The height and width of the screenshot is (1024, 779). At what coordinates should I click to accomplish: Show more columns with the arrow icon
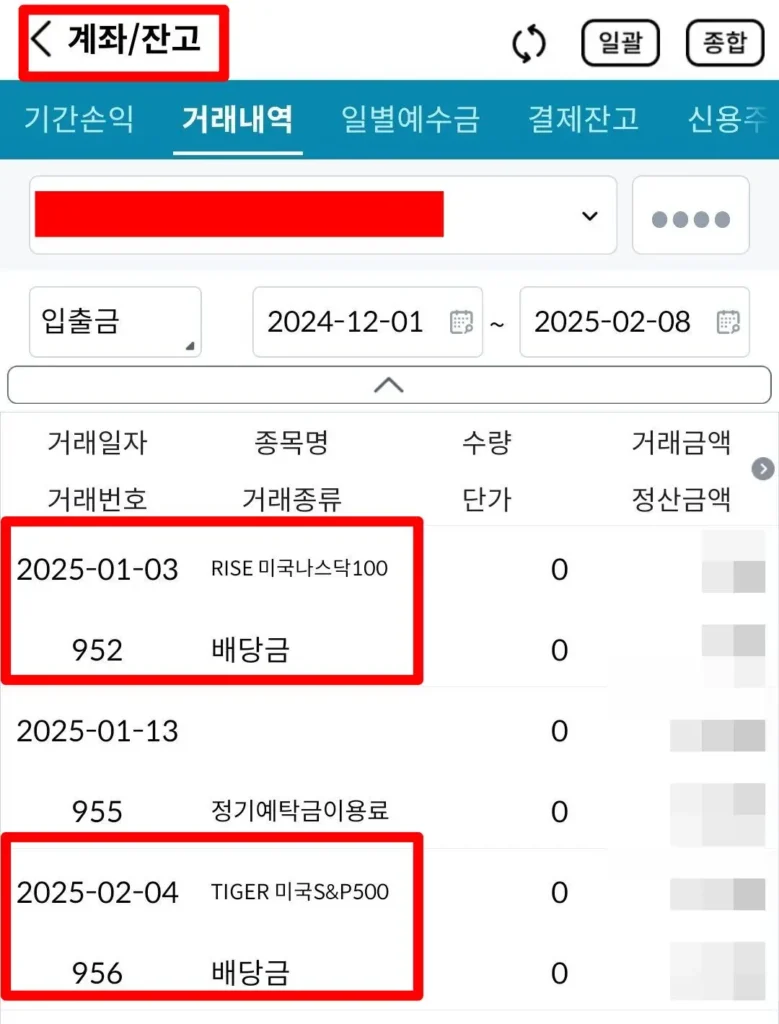(x=763, y=469)
